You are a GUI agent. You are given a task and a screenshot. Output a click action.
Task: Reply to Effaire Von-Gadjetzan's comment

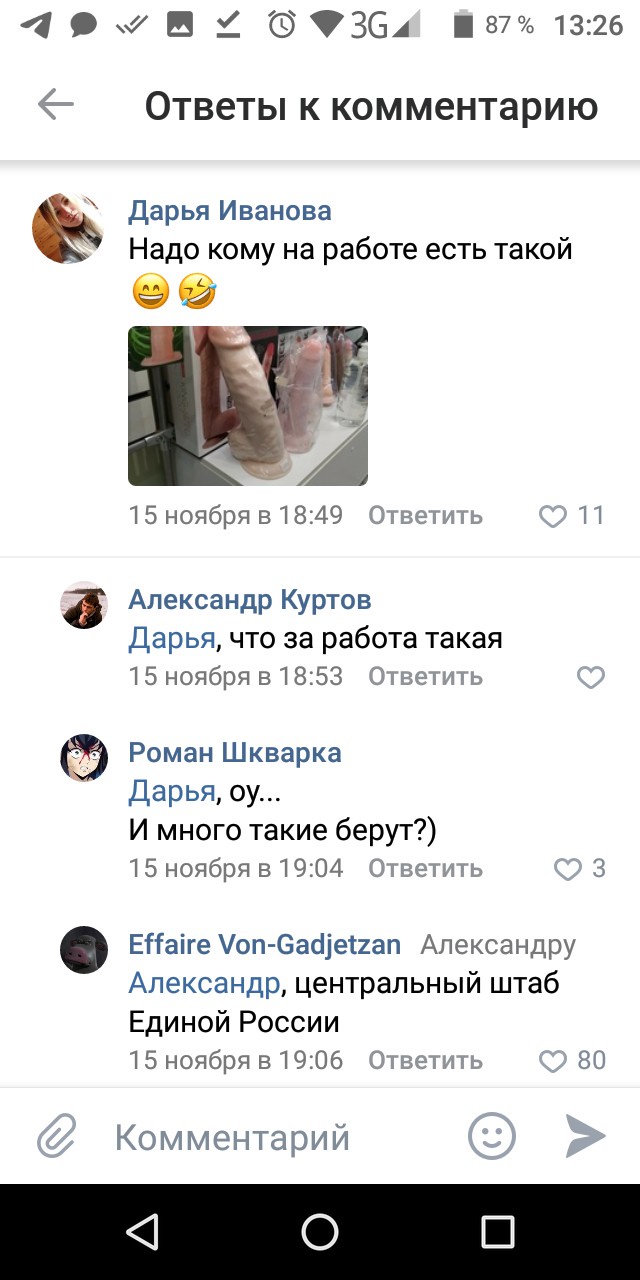[x=425, y=1060]
